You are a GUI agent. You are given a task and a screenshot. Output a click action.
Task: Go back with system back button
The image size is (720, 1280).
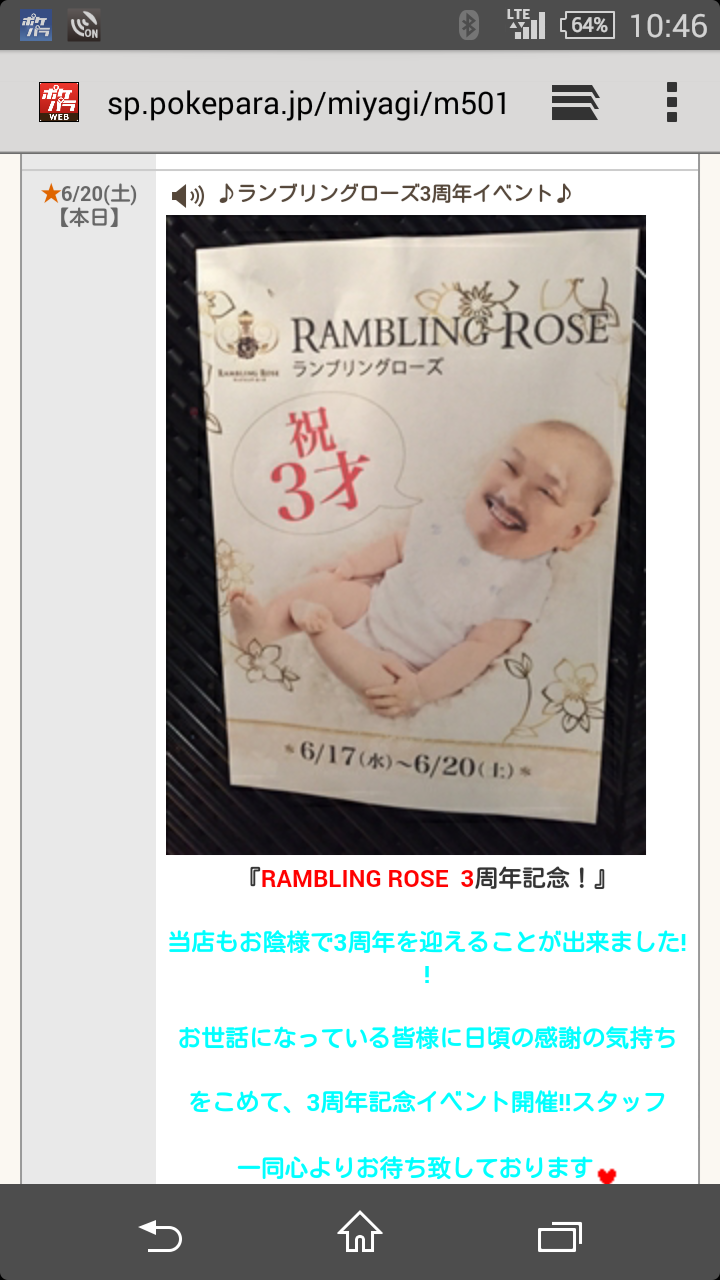click(x=160, y=1235)
